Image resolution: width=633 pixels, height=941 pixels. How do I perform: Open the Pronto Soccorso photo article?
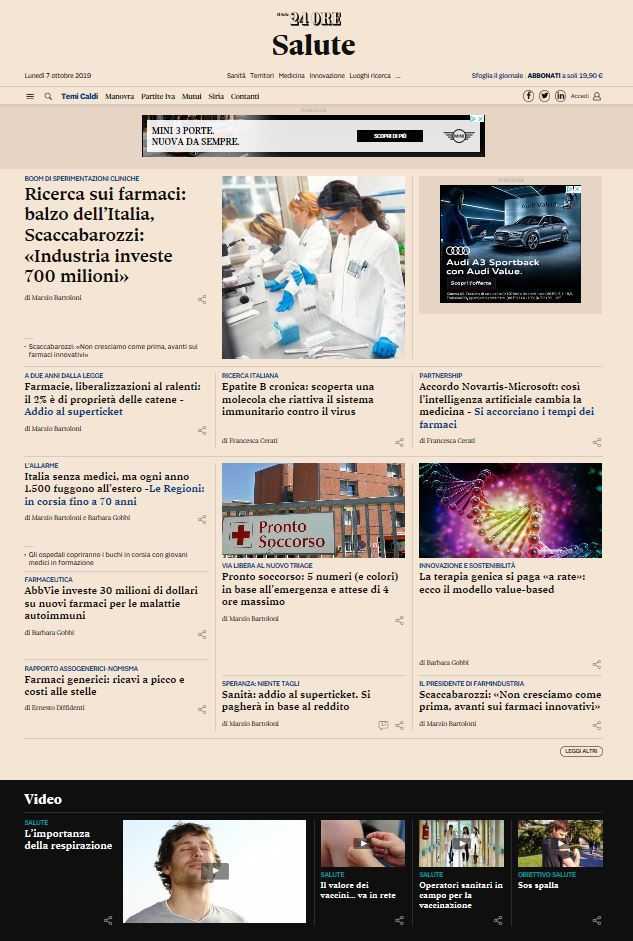coord(313,510)
